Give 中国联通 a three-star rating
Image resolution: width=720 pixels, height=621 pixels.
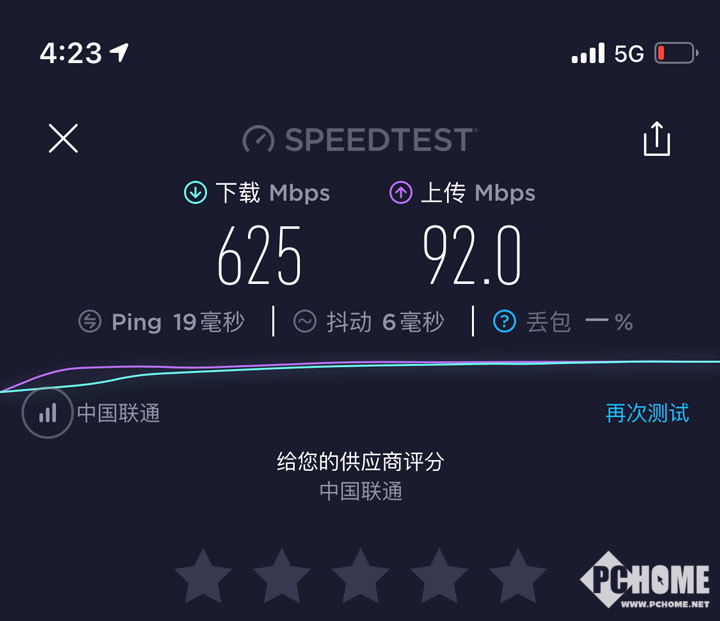point(360,576)
